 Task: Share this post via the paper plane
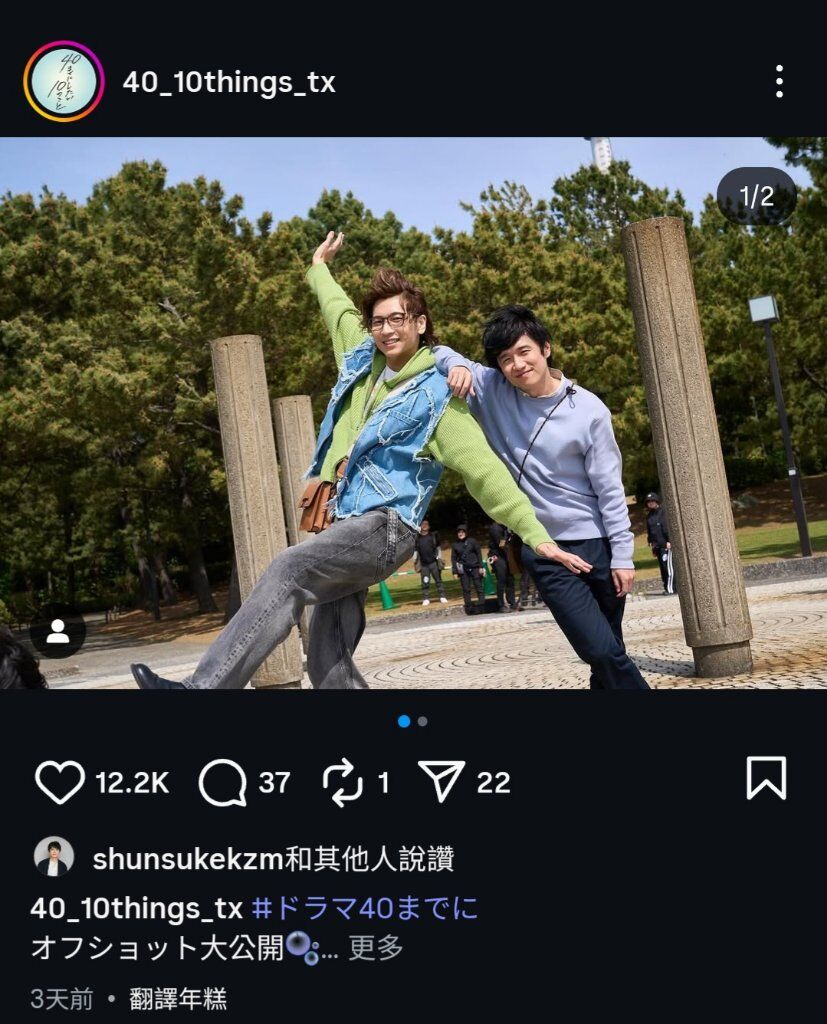(x=441, y=781)
